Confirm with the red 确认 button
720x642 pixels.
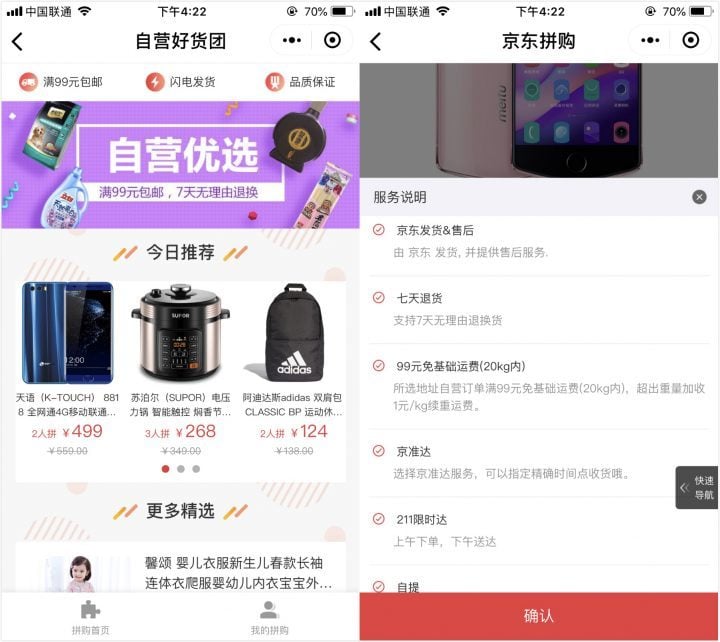[x=539, y=616]
